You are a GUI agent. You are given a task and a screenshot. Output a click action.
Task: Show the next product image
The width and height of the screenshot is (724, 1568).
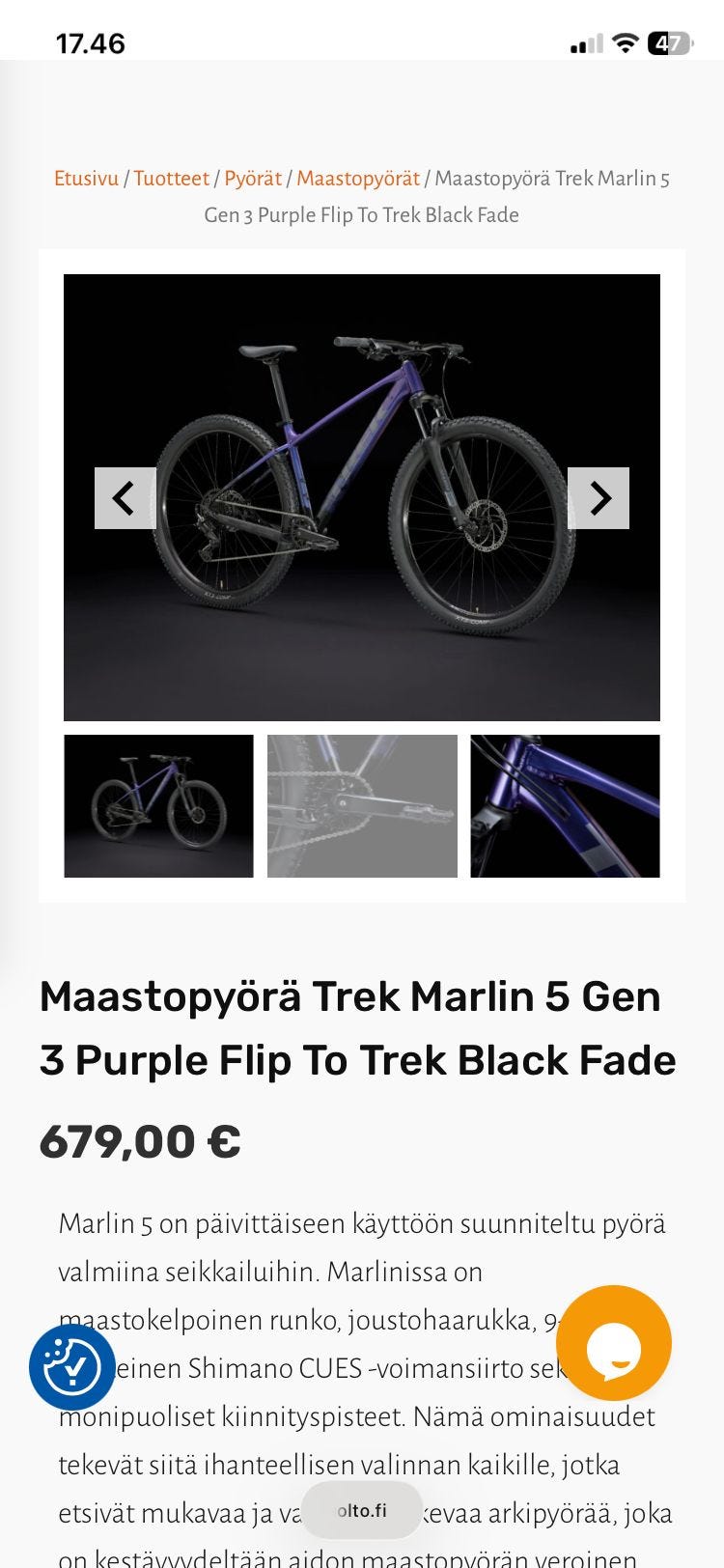tap(599, 498)
